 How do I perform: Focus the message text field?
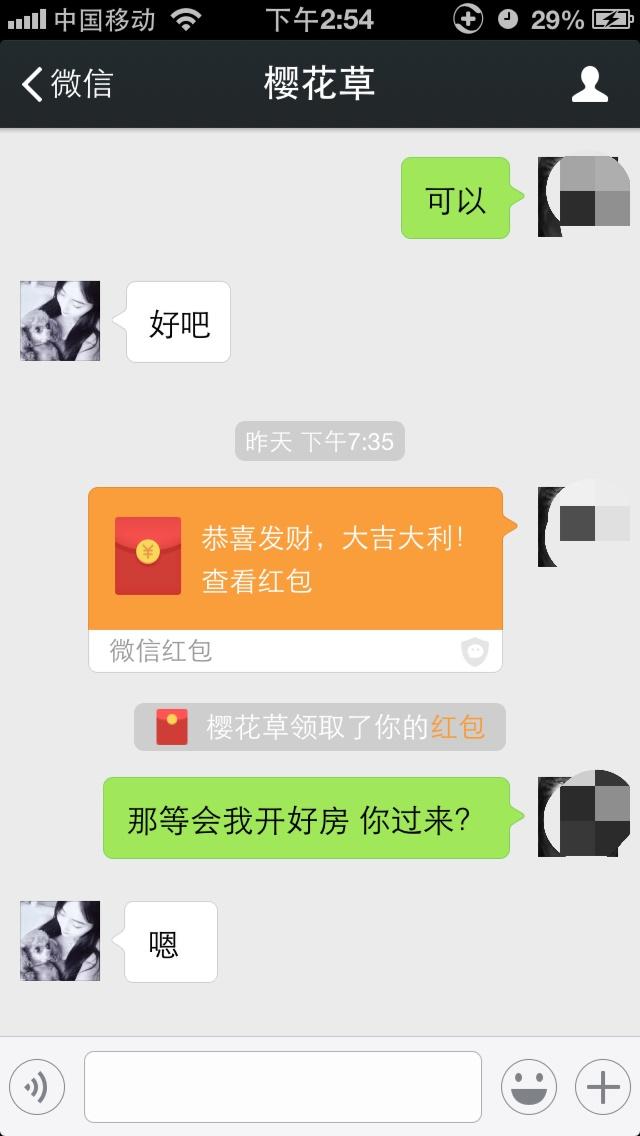tap(283, 1086)
